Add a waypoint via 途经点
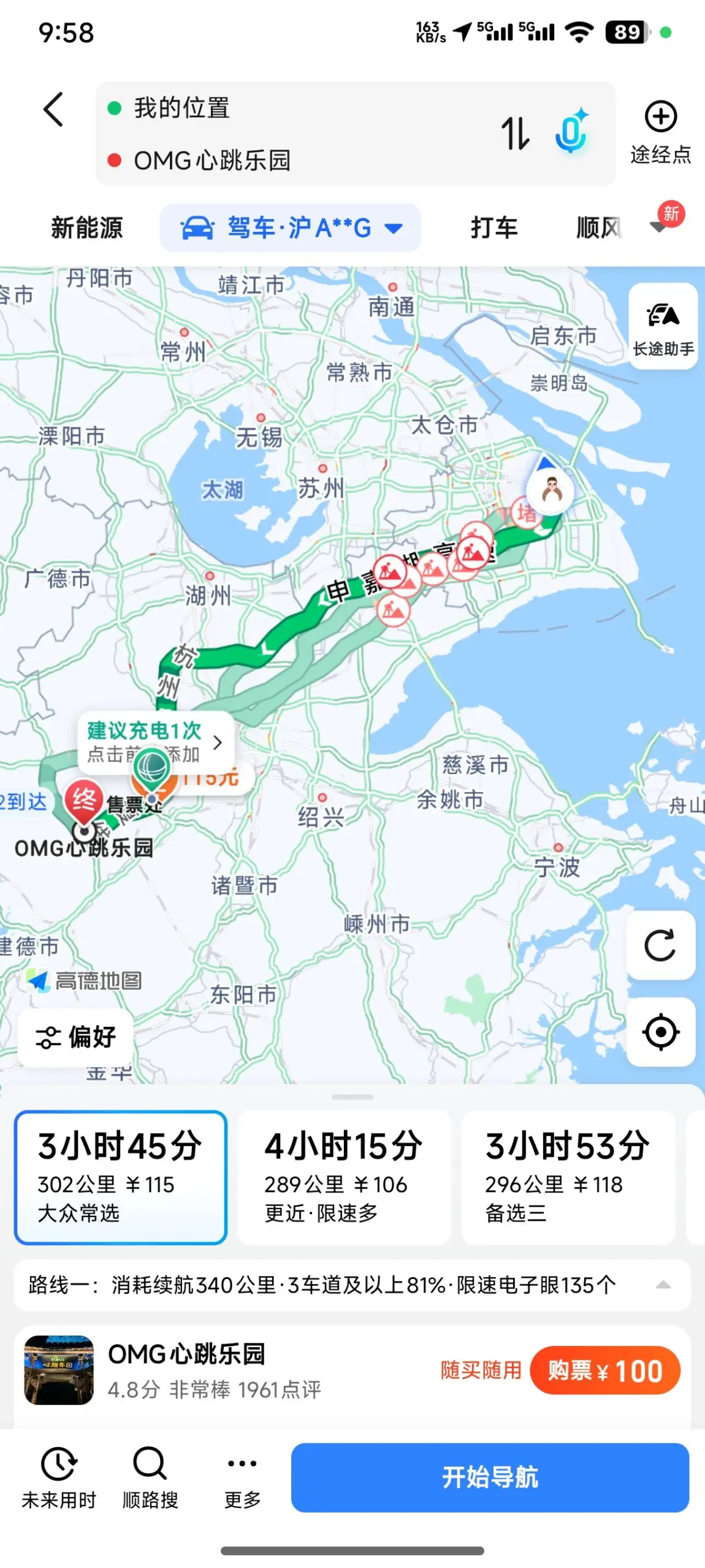 point(660,133)
